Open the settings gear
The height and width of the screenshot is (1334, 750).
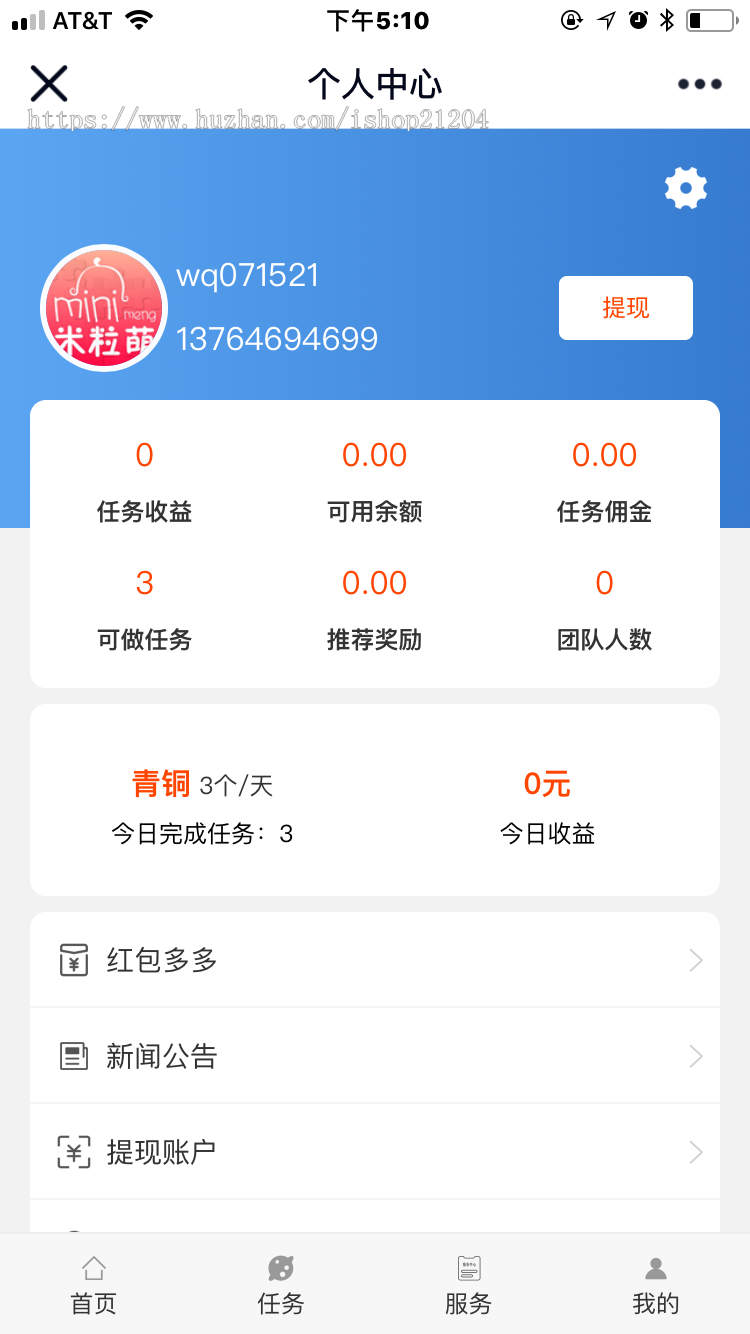click(686, 188)
